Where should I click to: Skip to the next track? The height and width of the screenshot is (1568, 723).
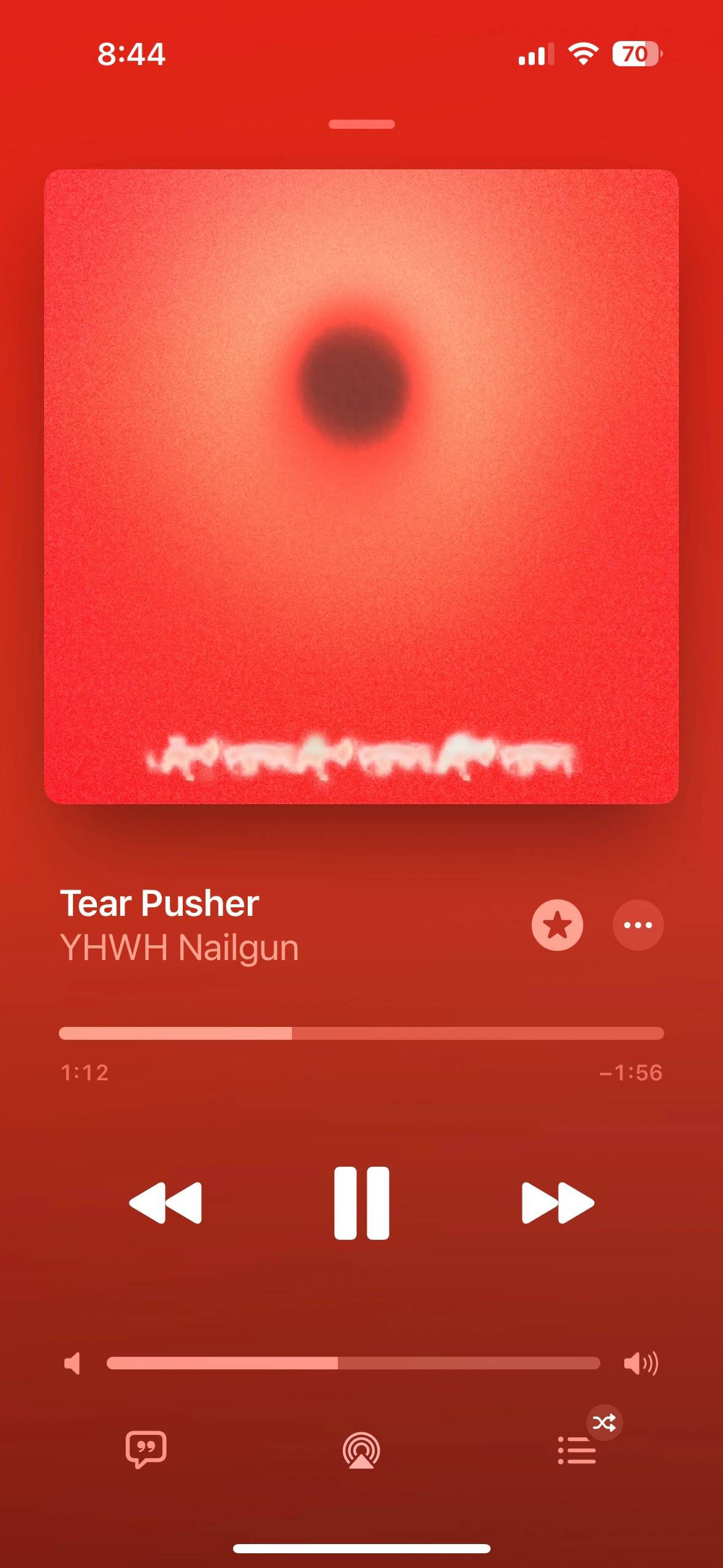point(557,1203)
